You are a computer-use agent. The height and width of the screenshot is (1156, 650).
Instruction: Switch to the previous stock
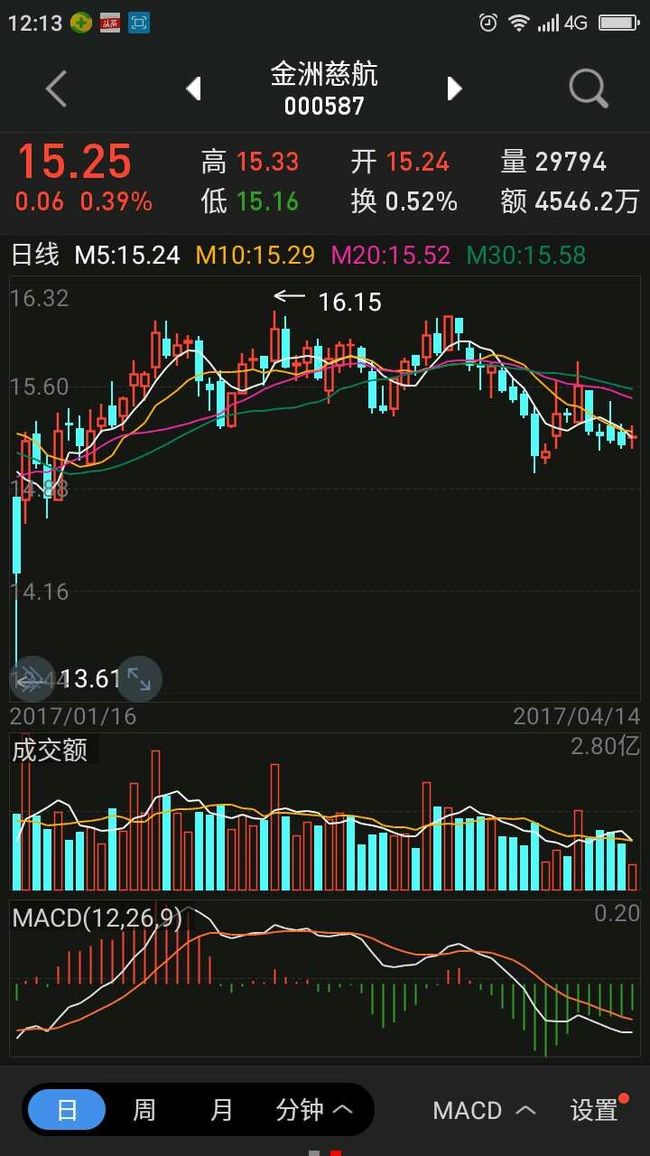point(194,89)
